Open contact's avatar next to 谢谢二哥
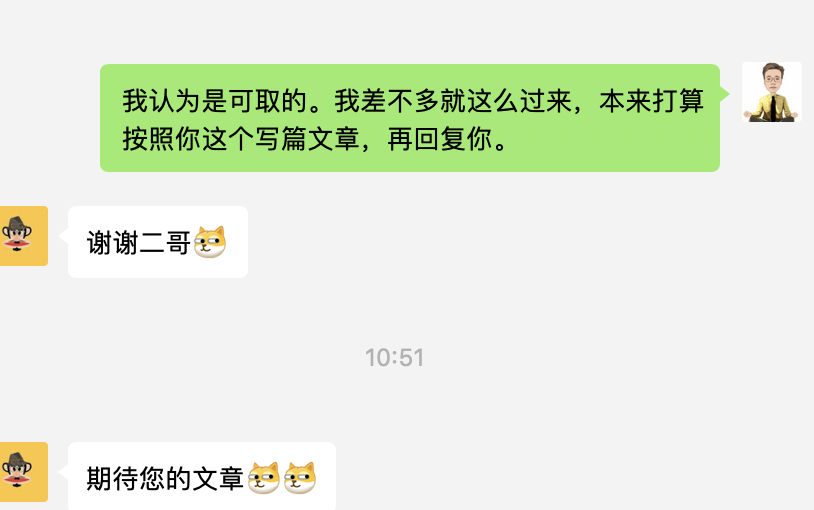Viewport: 814px width, 510px height. pos(22,236)
